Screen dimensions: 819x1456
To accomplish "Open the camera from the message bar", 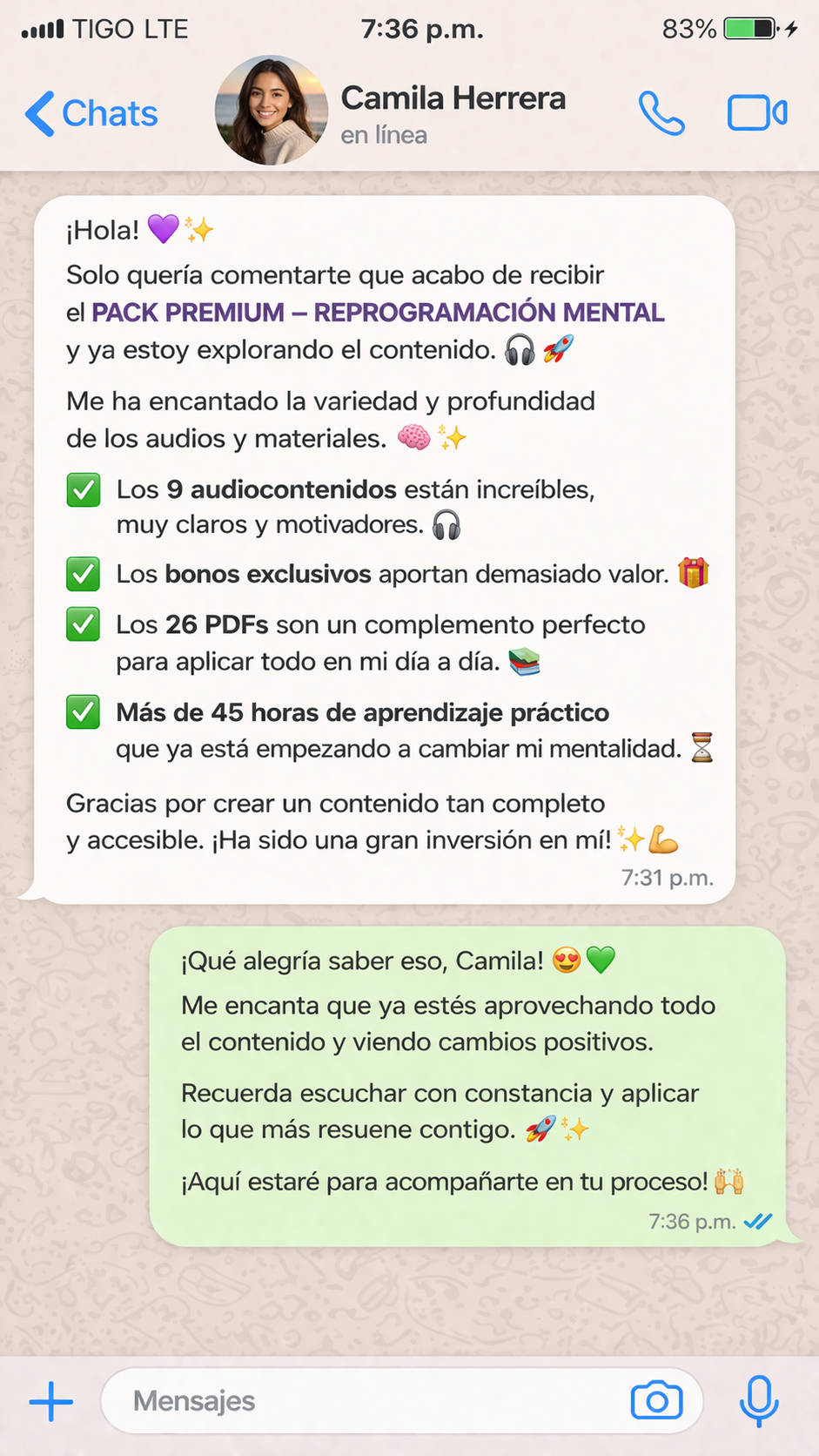I will (x=657, y=1400).
